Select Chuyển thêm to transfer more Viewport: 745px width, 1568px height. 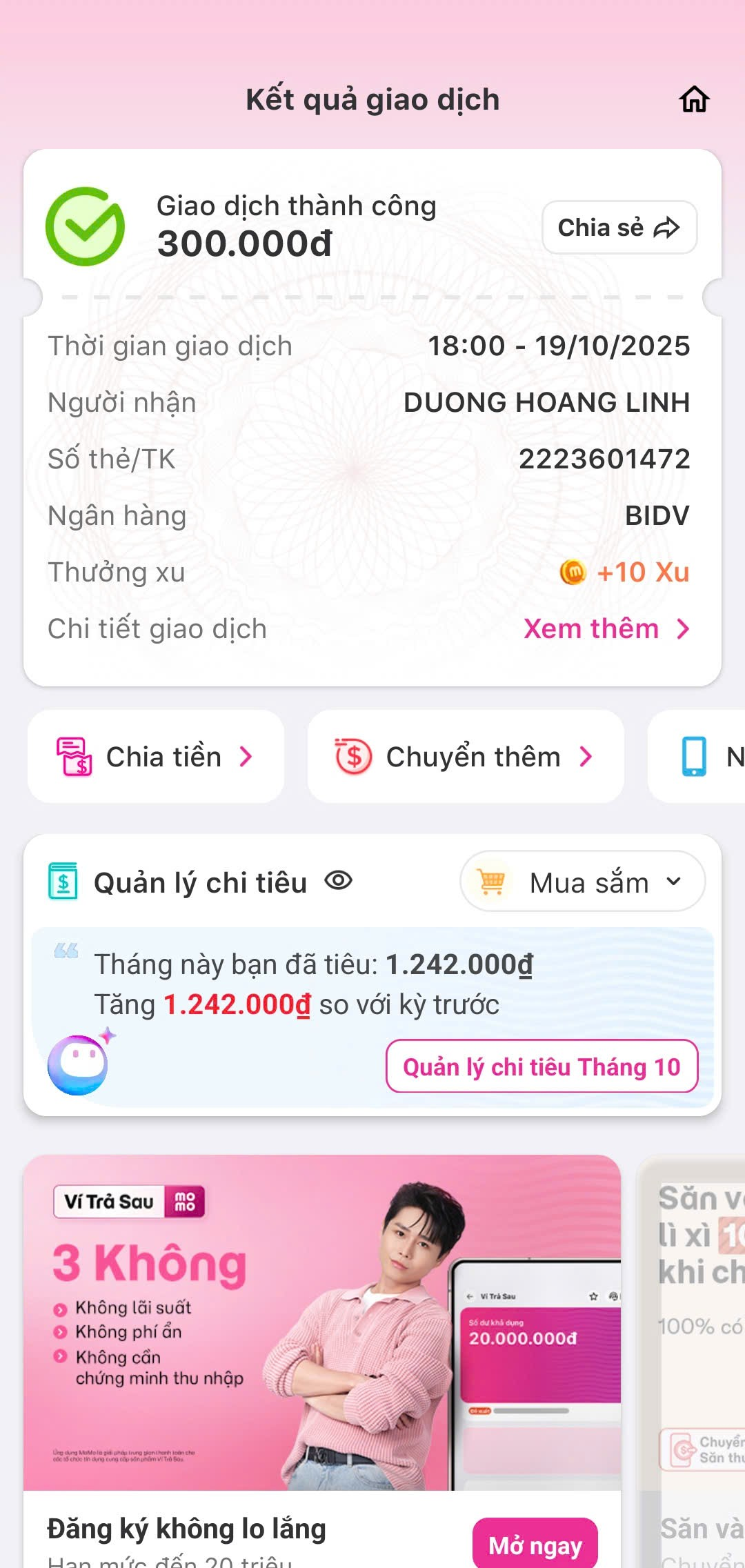pos(465,757)
